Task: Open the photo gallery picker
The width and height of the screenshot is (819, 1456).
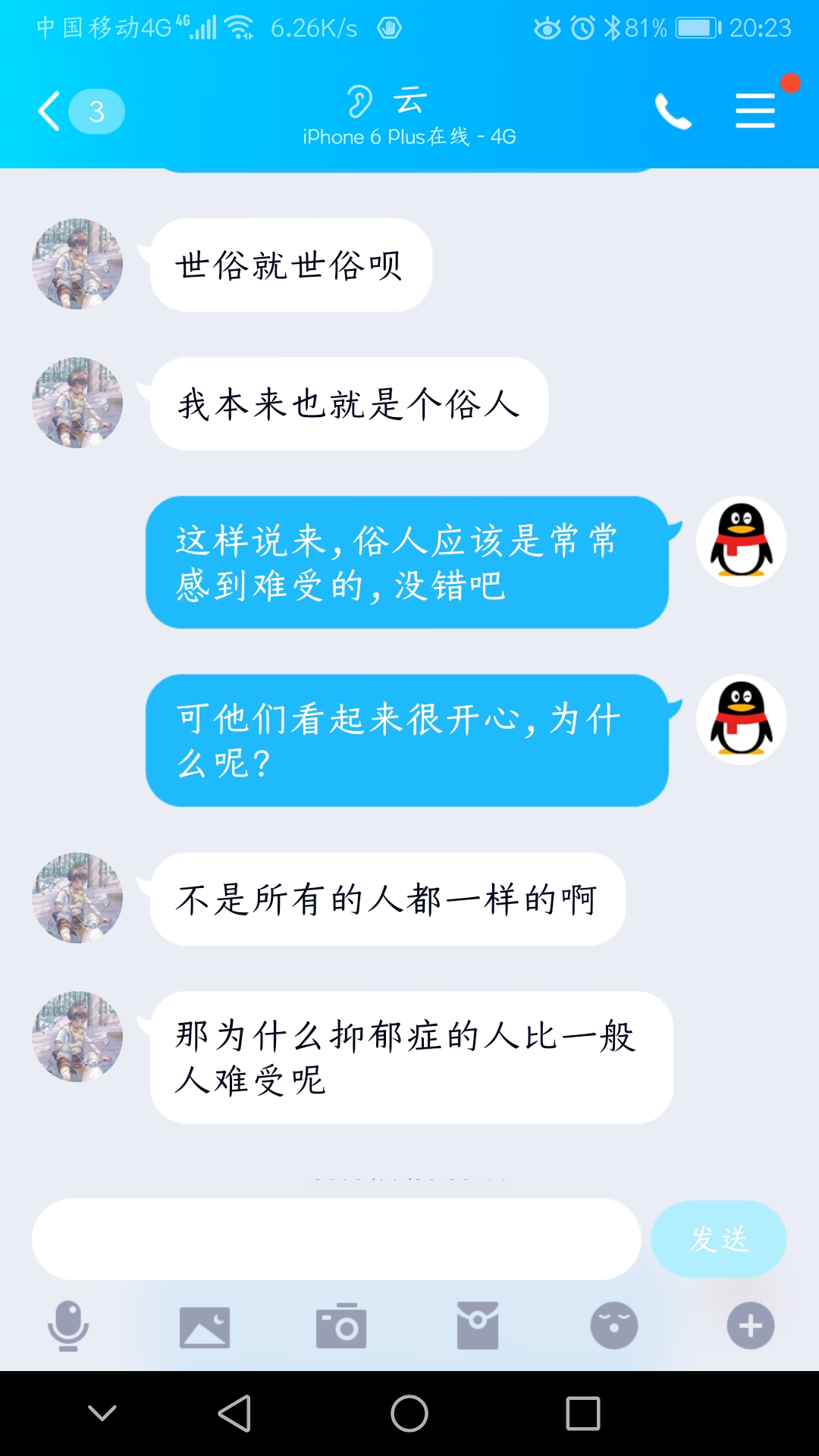Action: pyautogui.click(x=205, y=1326)
